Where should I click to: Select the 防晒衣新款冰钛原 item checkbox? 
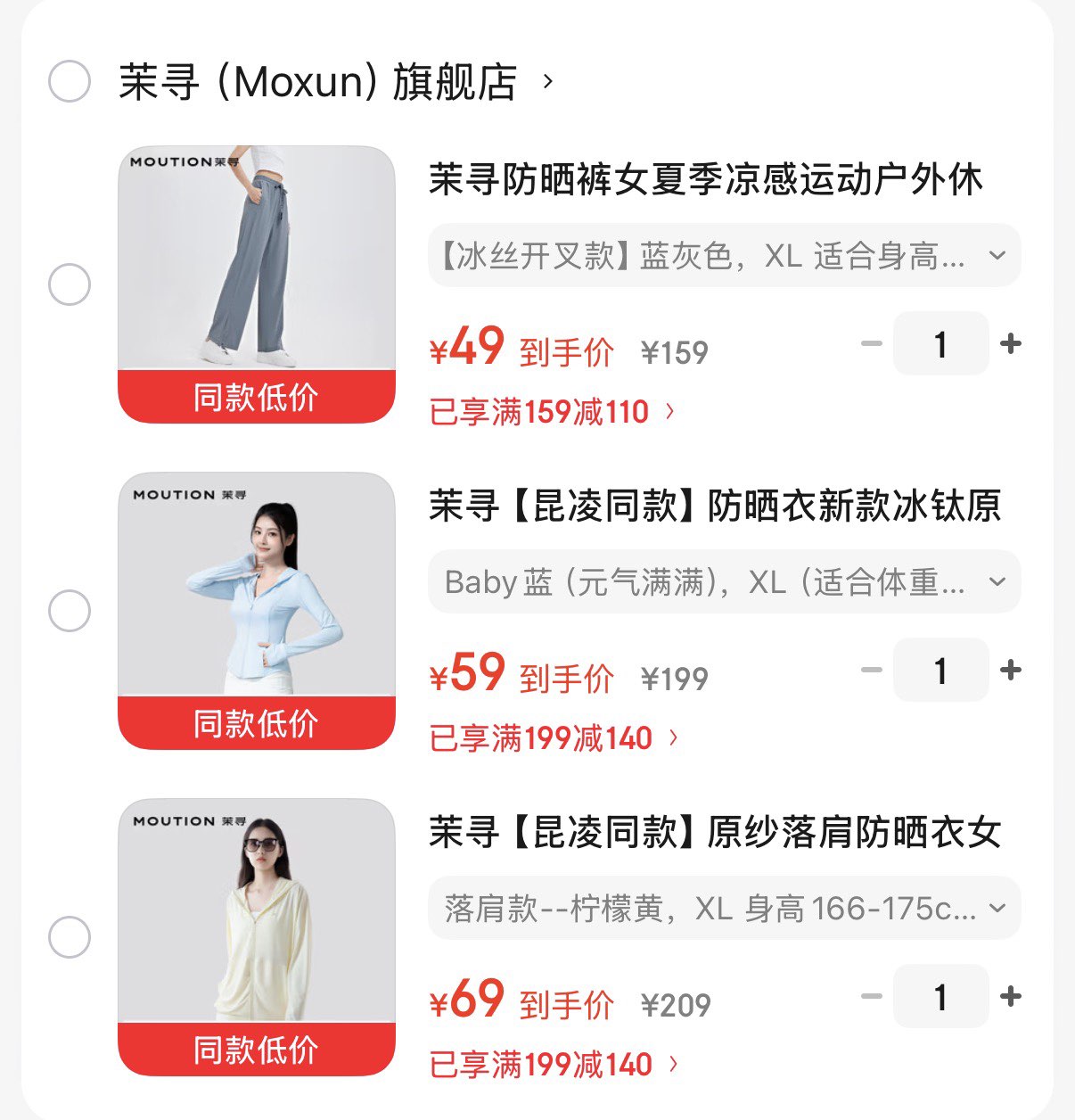pos(70,611)
